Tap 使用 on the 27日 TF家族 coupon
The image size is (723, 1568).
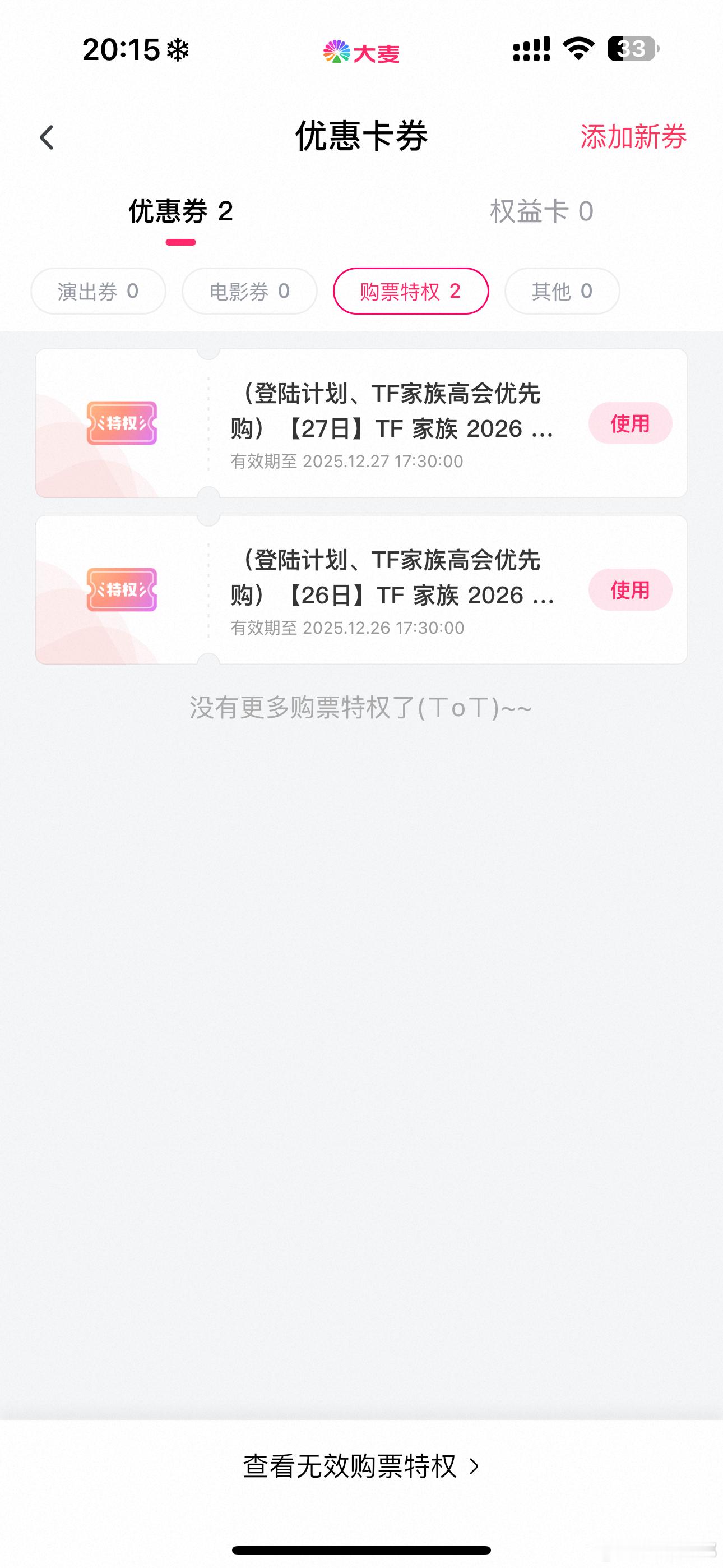tap(631, 423)
